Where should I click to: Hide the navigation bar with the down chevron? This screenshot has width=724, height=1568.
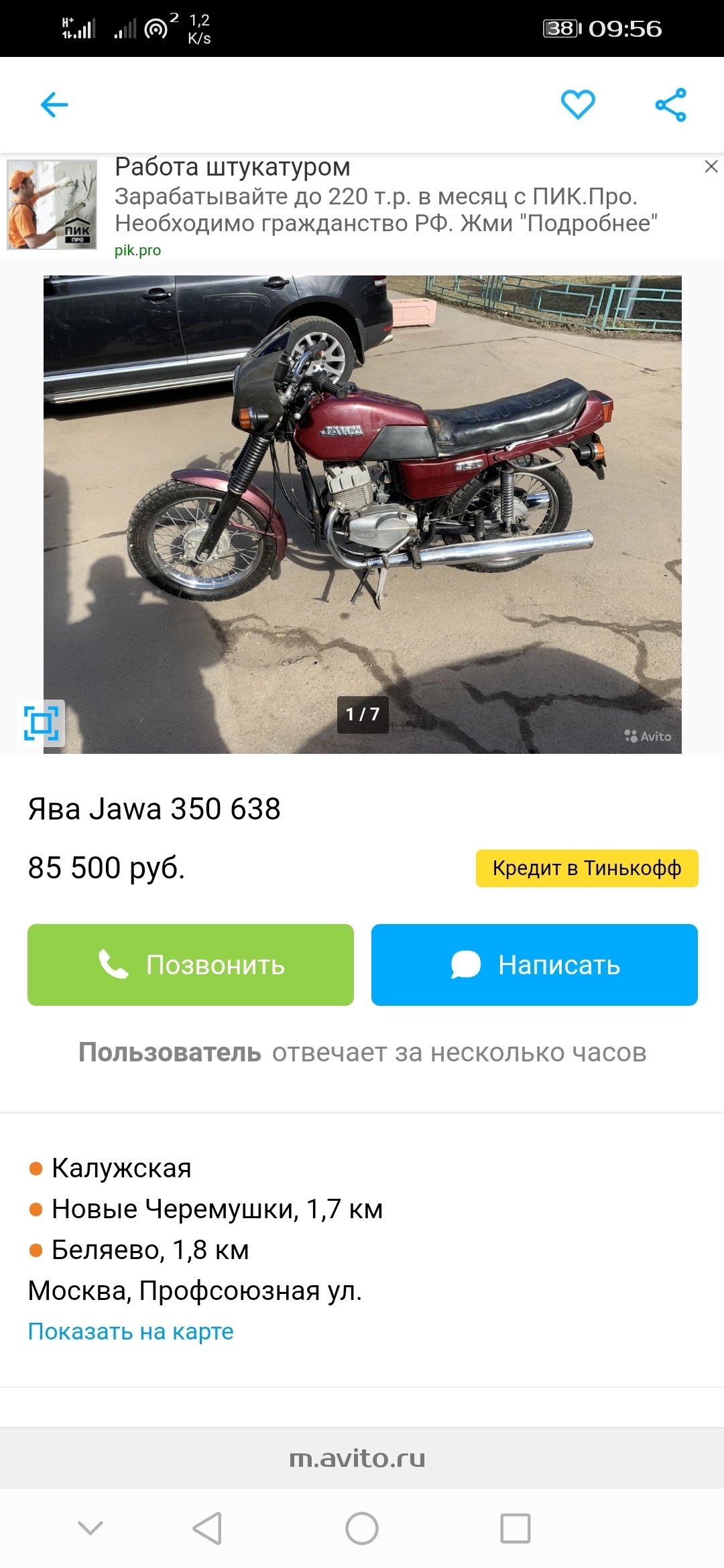tap(90, 1528)
